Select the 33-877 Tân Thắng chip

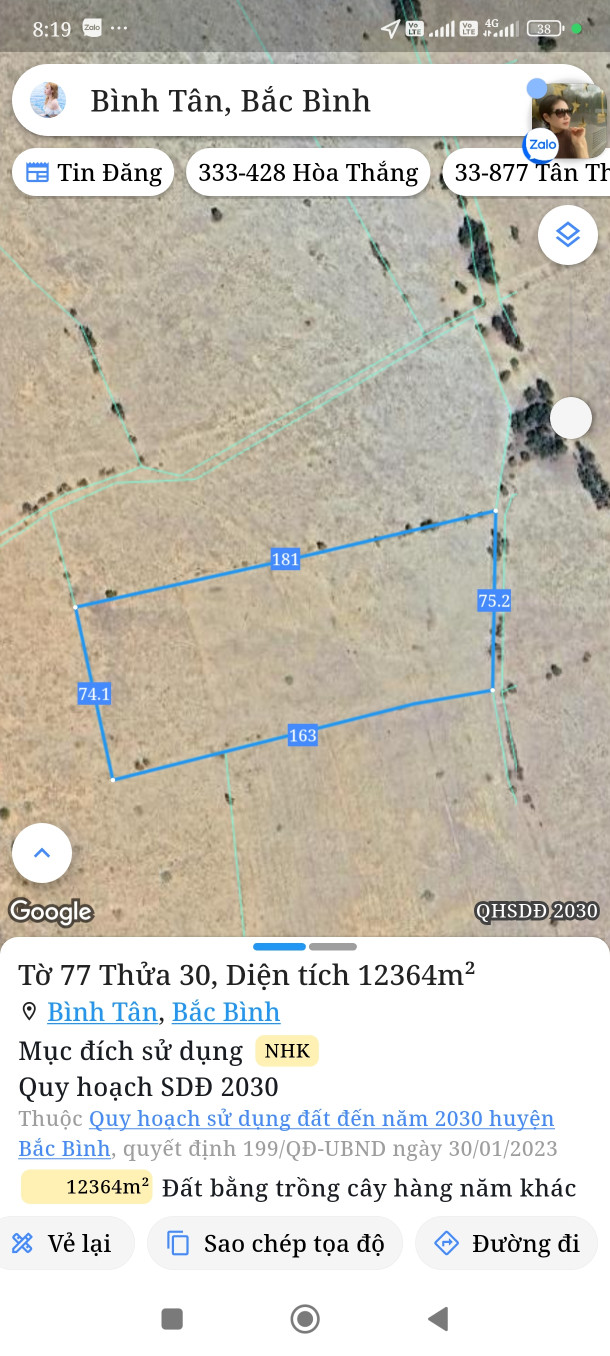(530, 173)
